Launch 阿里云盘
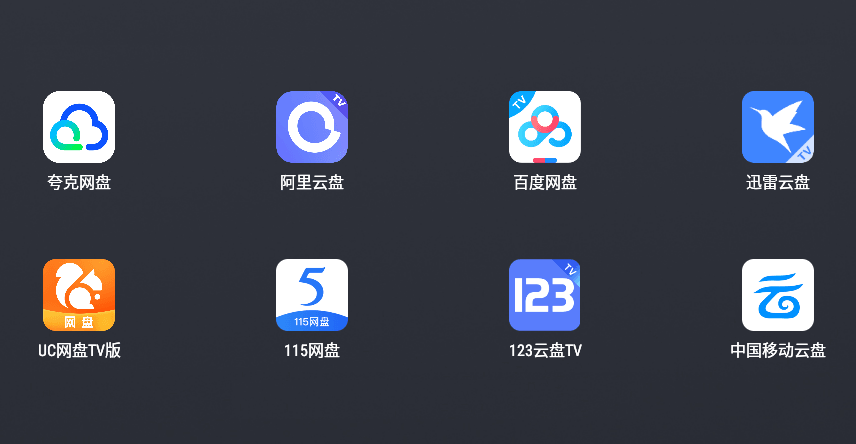Viewport: 856px width, 444px height. click(x=312, y=127)
